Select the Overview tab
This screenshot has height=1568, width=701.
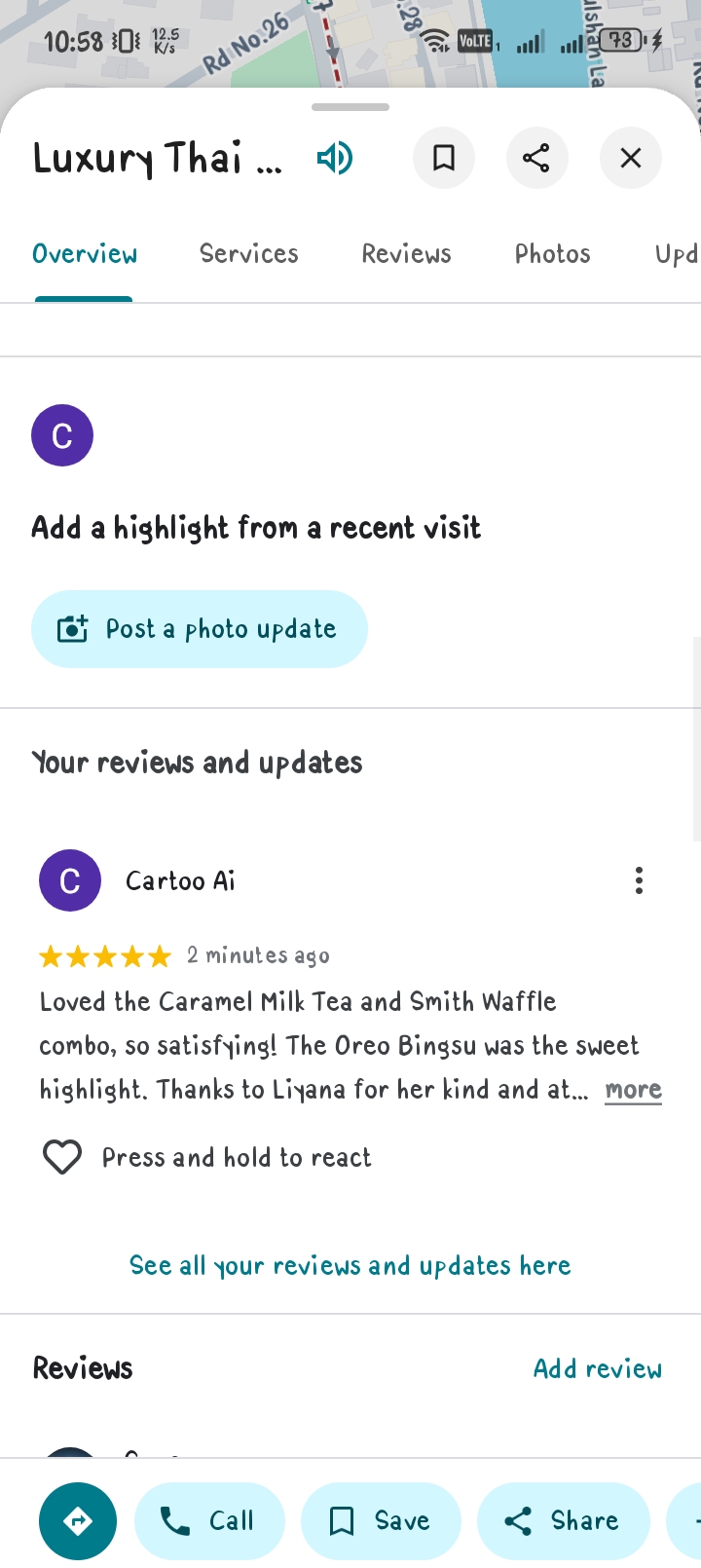85,254
